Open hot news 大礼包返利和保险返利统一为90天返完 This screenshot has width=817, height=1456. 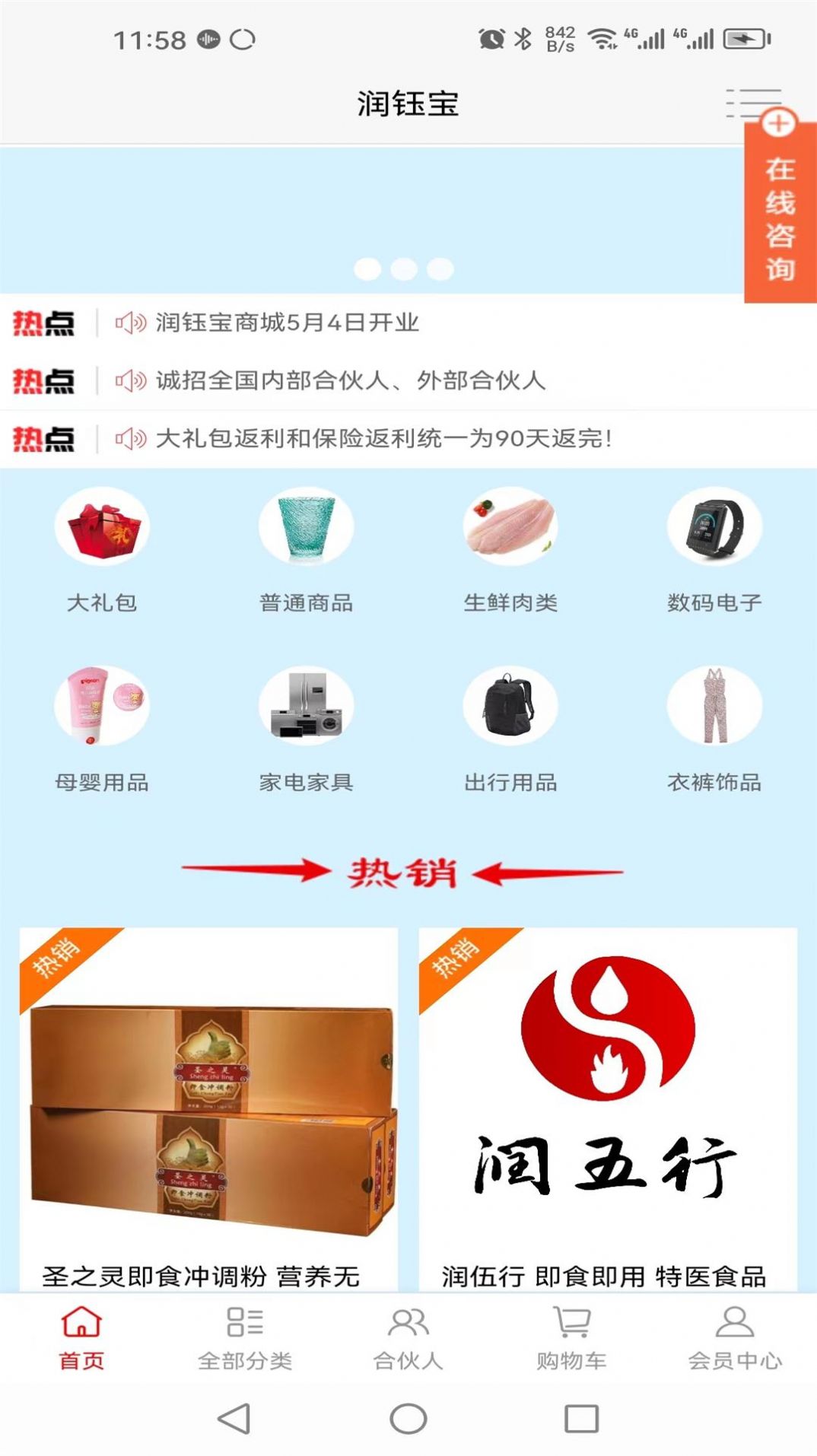click(x=383, y=439)
